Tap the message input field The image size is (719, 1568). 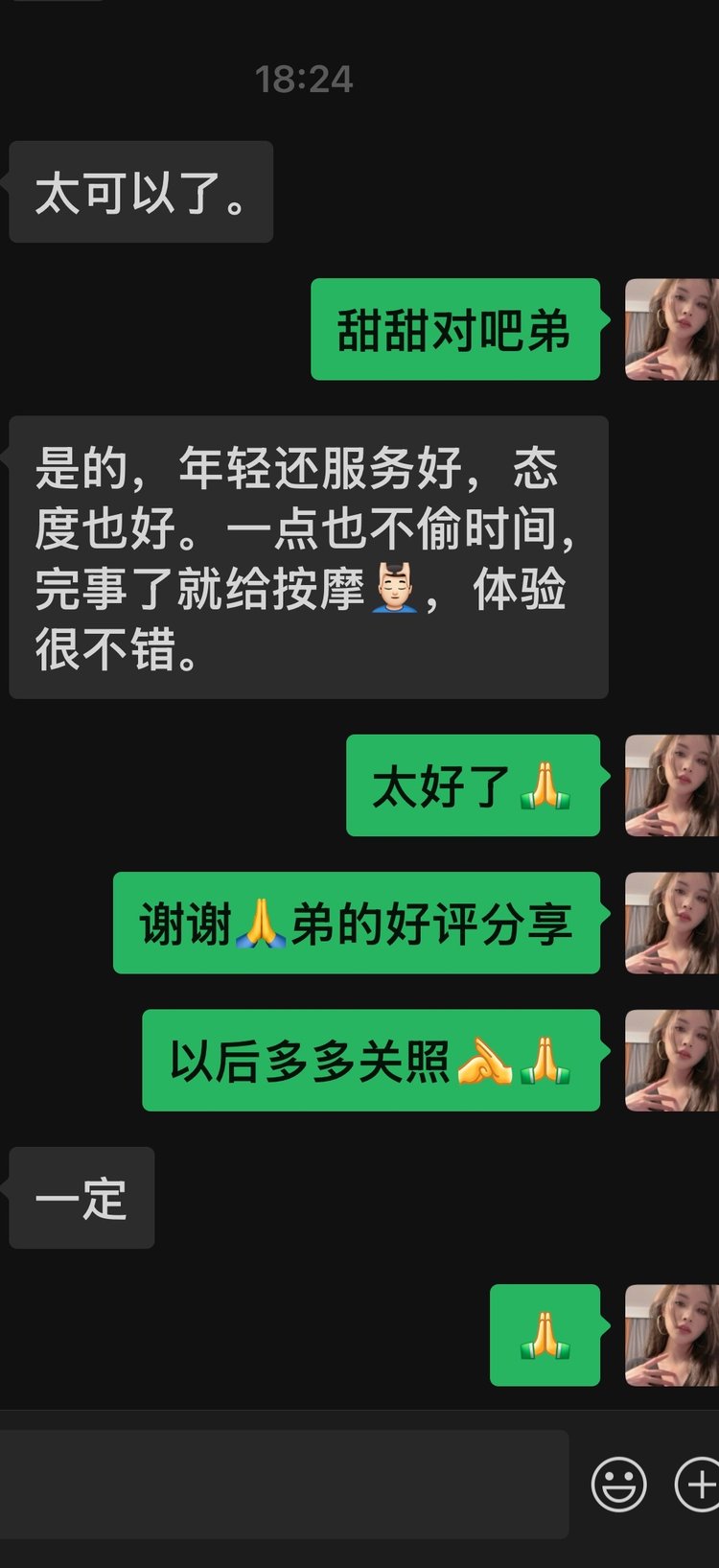[x=284, y=1484]
